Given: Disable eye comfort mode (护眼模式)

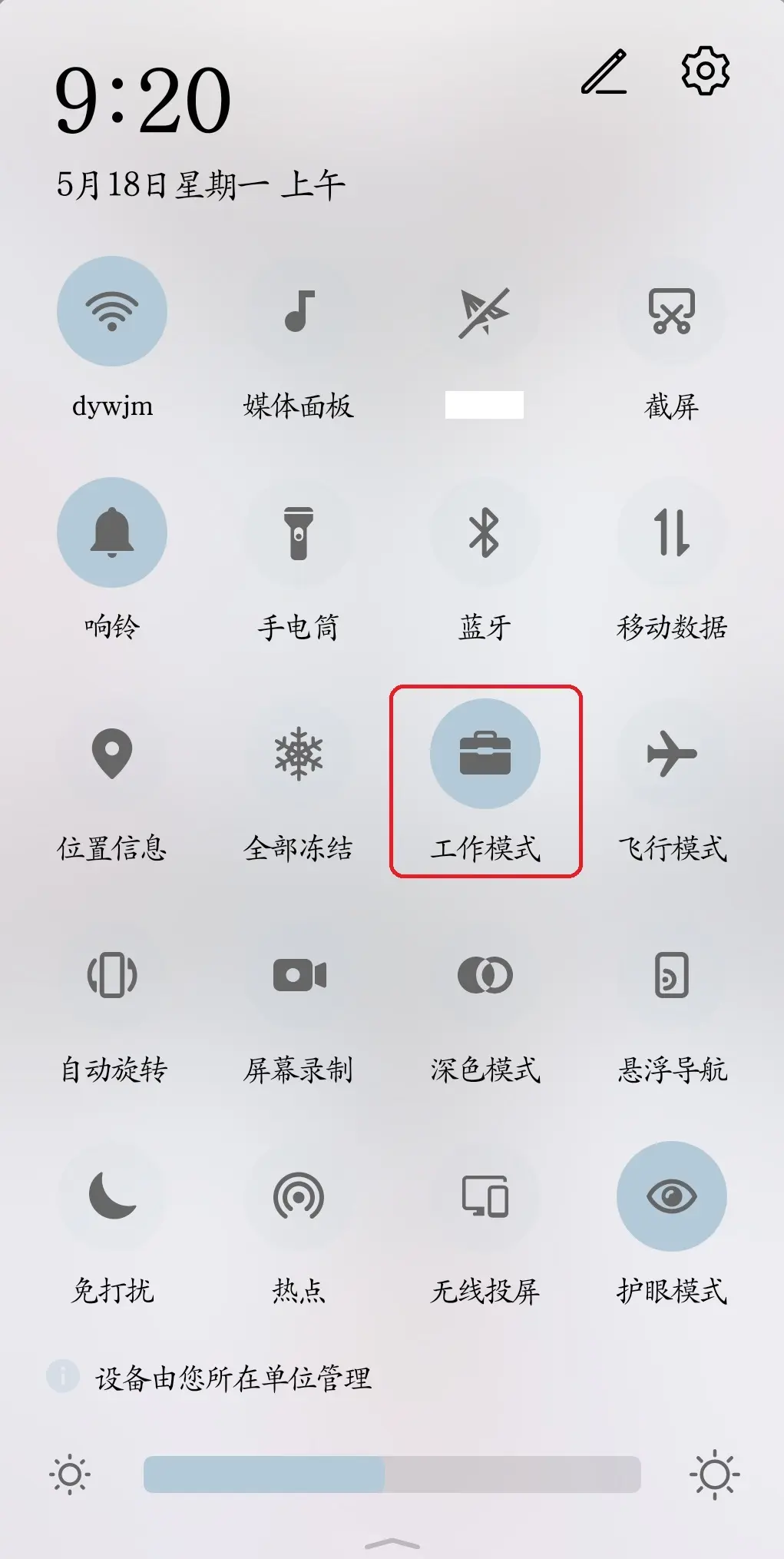Looking at the screenshot, I should [672, 1196].
